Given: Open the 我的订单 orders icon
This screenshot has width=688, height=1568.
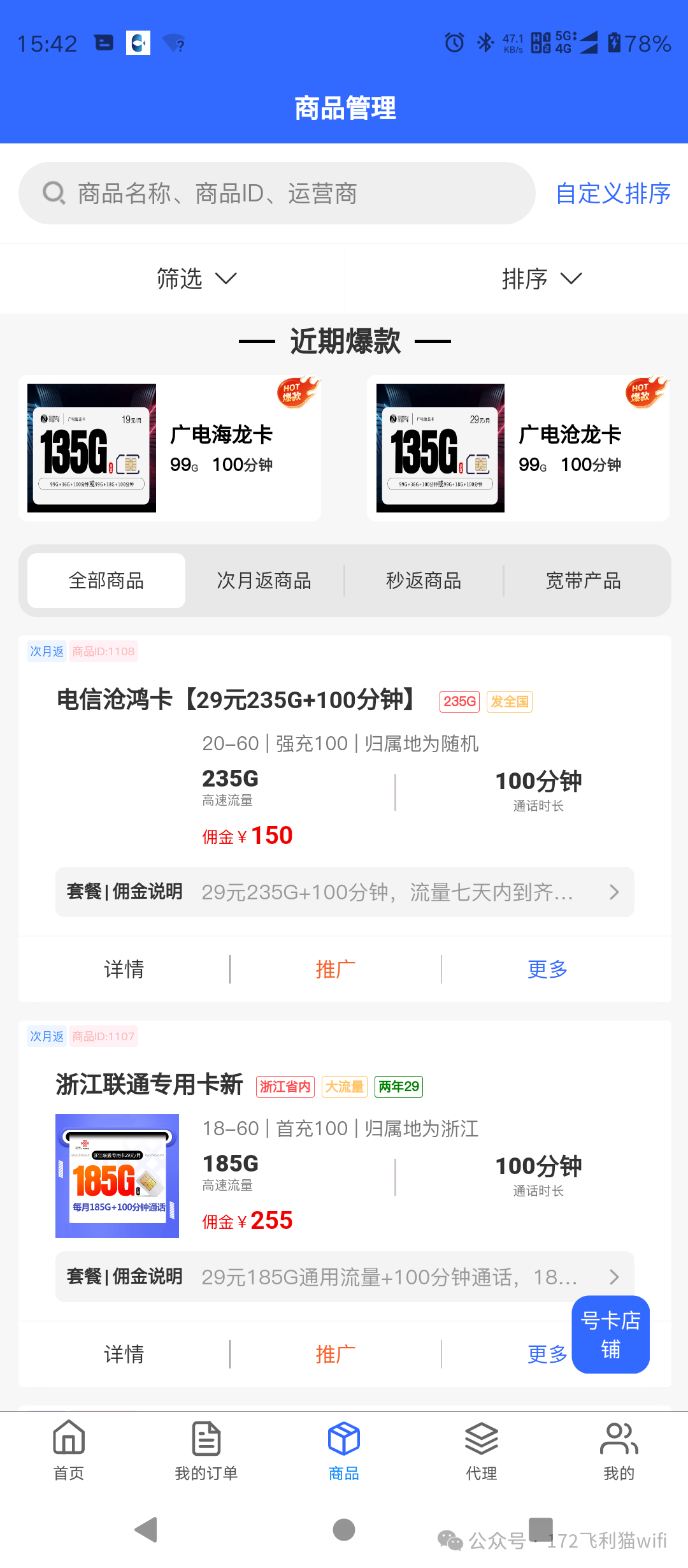Looking at the screenshot, I should (x=206, y=1455).
